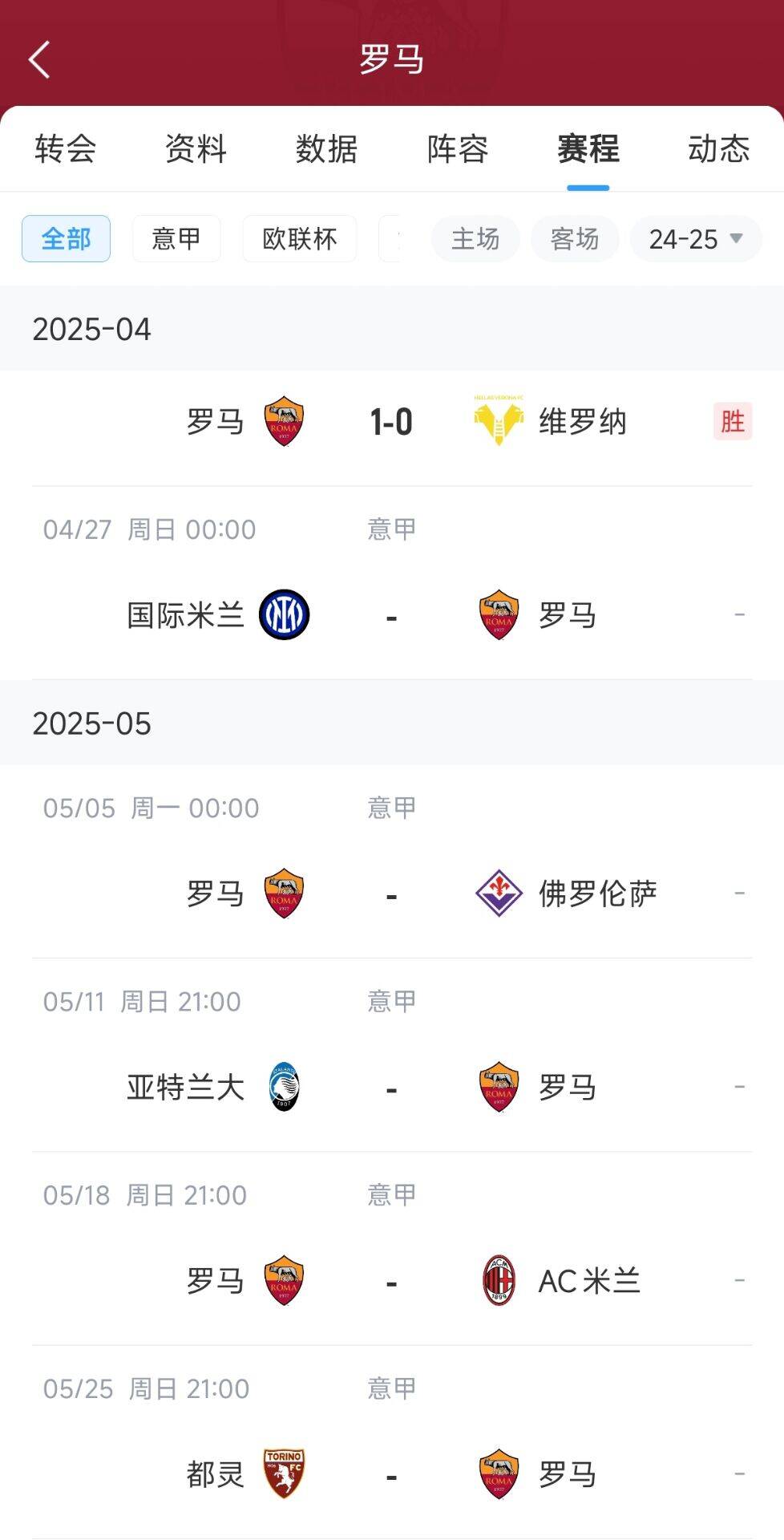This screenshot has height=1540, width=784.
Task: Open the 罗马 1-0 维罗纳 match
Action: [392, 422]
